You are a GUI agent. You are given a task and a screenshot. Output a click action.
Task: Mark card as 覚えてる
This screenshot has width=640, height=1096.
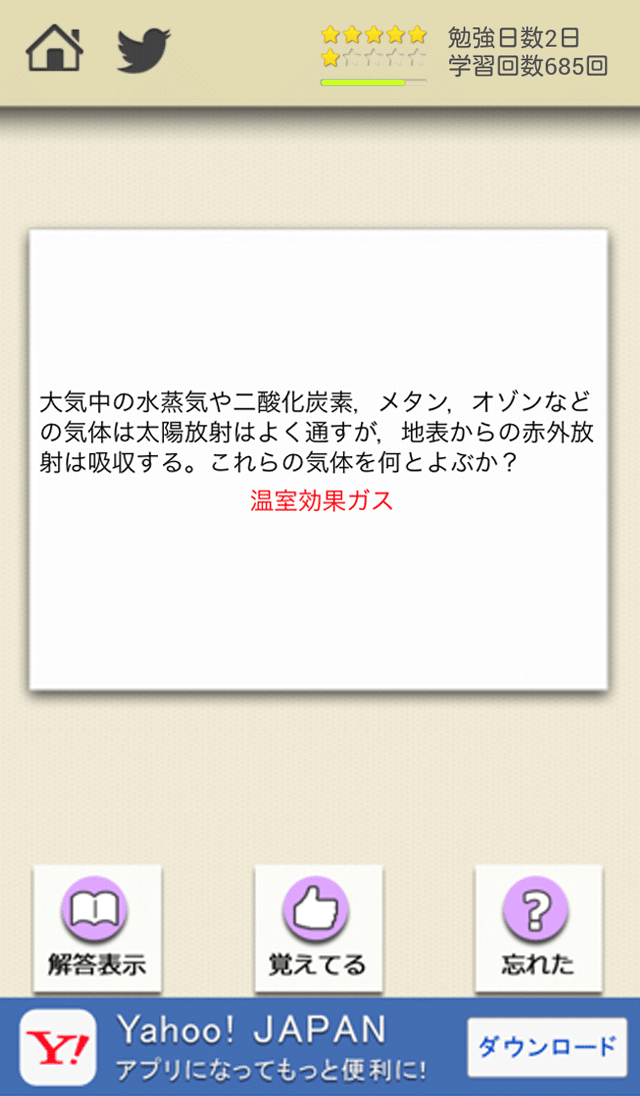318,928
